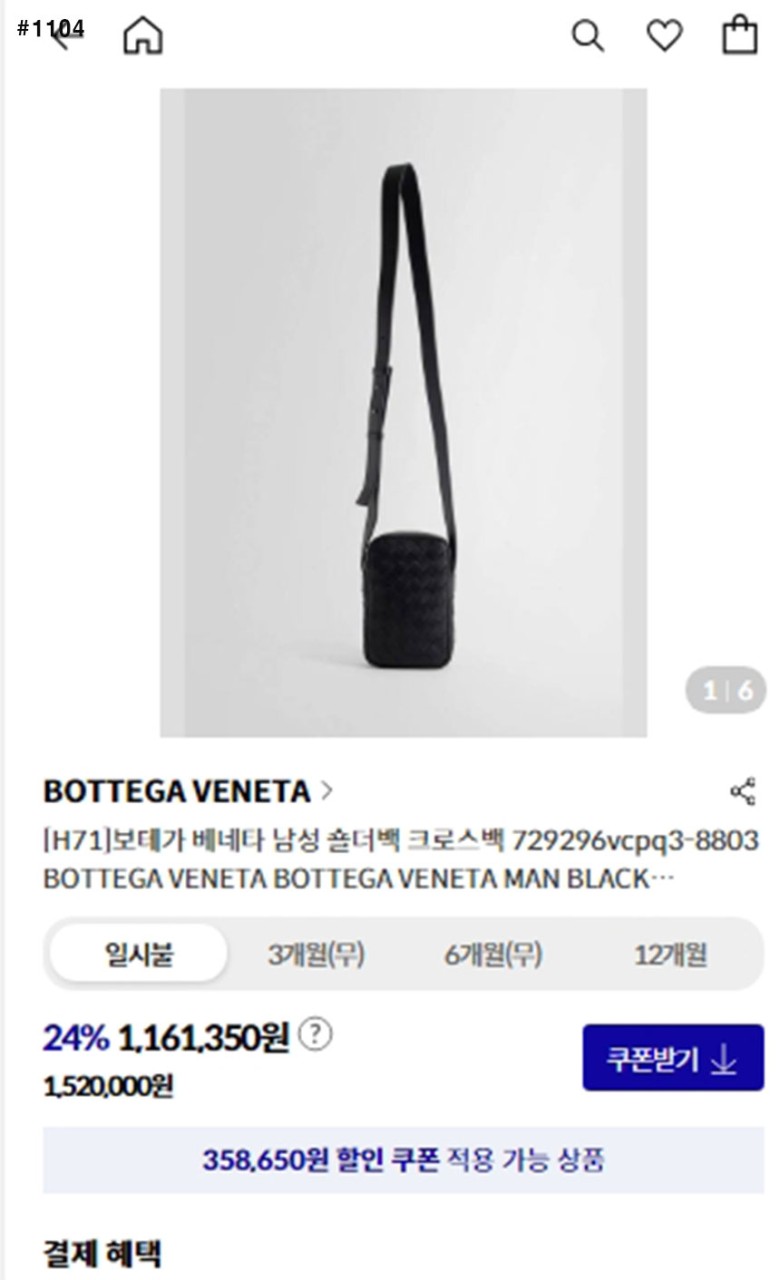Open the black crossbody bag product image
Image resolution: width=780 pixels, height=1280 pixels.
[x=403, y=412]
